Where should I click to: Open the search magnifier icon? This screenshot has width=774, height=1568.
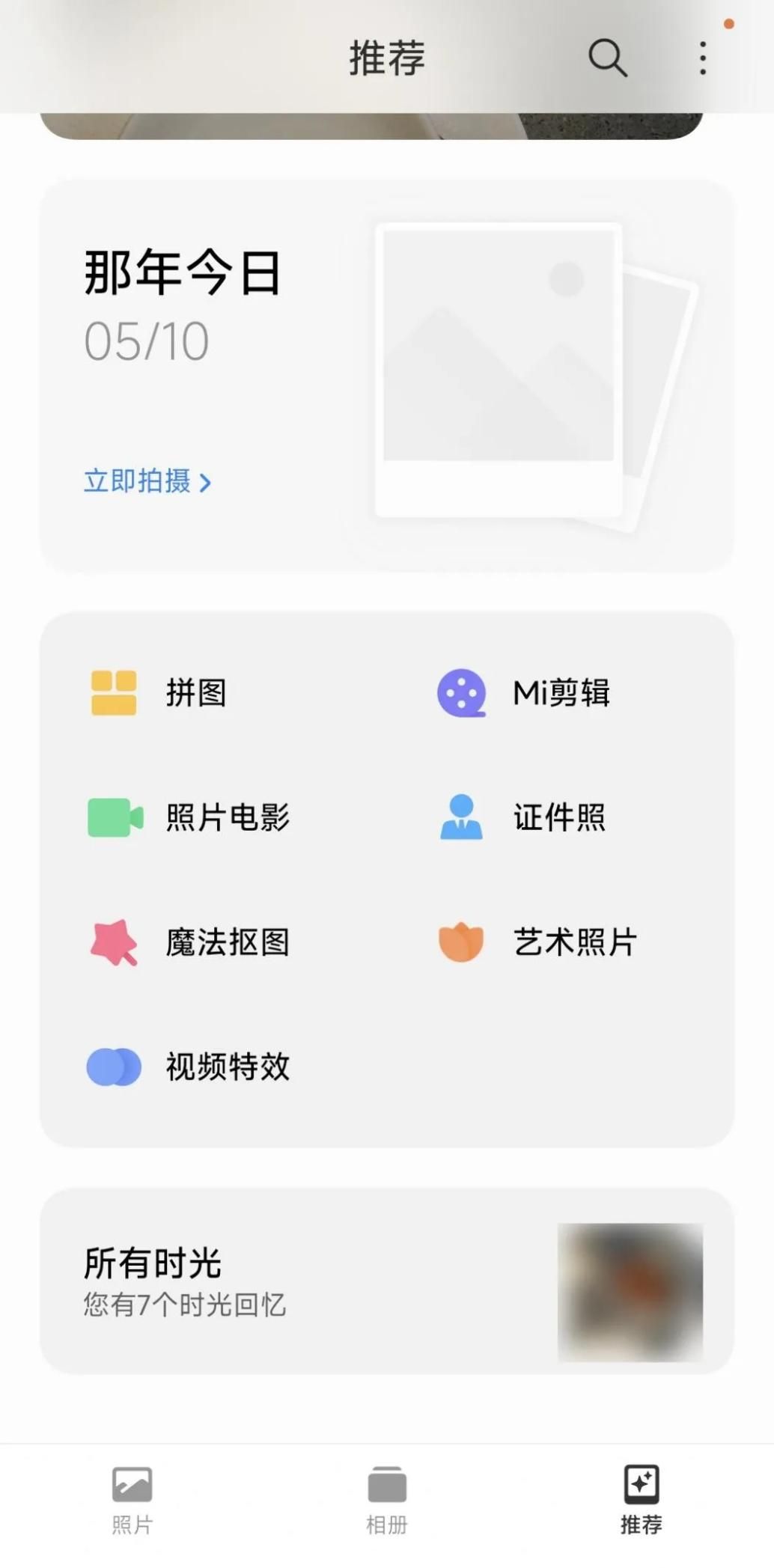(607, 58)
